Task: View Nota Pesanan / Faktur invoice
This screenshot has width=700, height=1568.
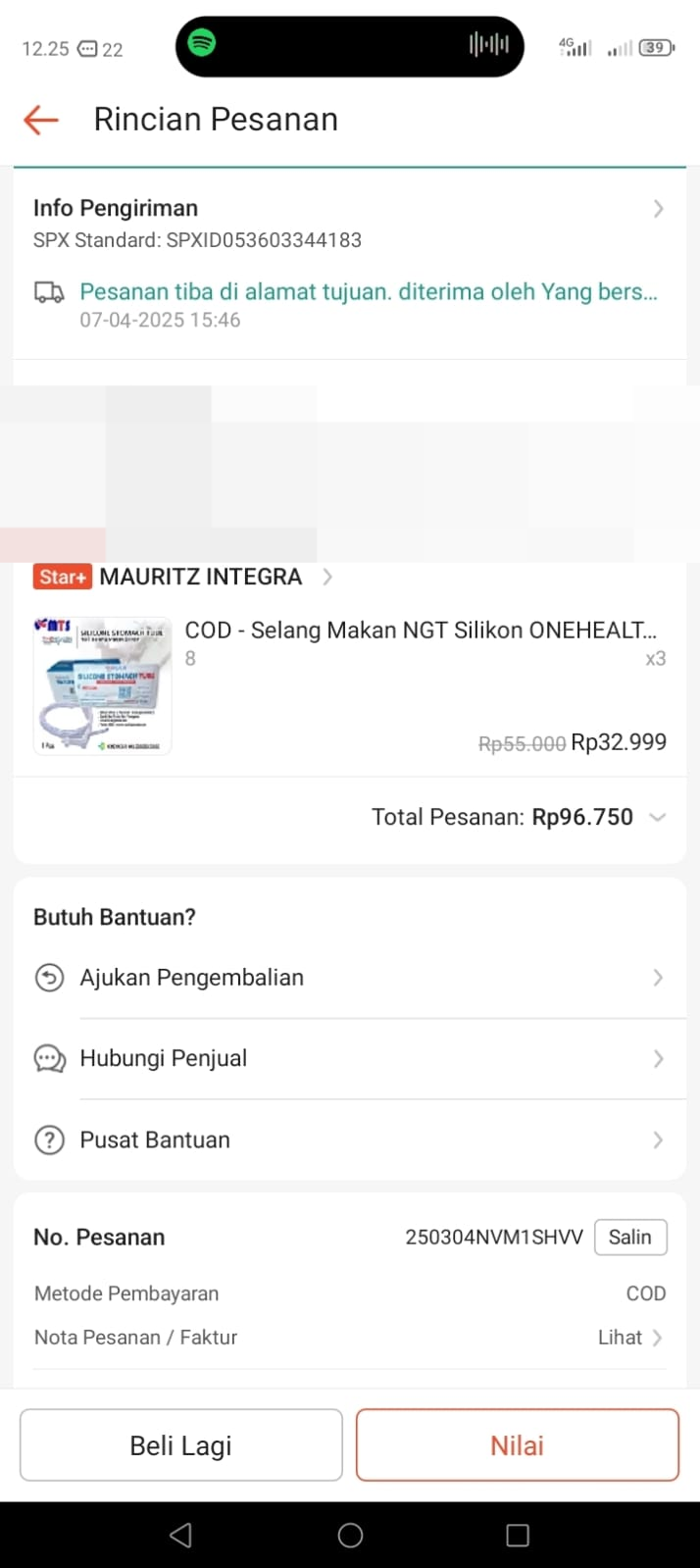Action: tap(629, 1338)
